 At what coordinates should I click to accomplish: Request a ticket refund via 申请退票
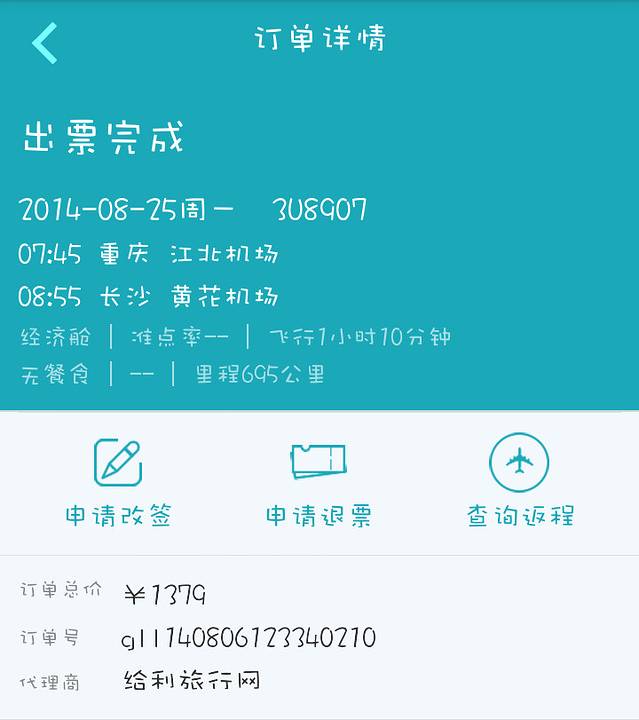tap(318, 483)
